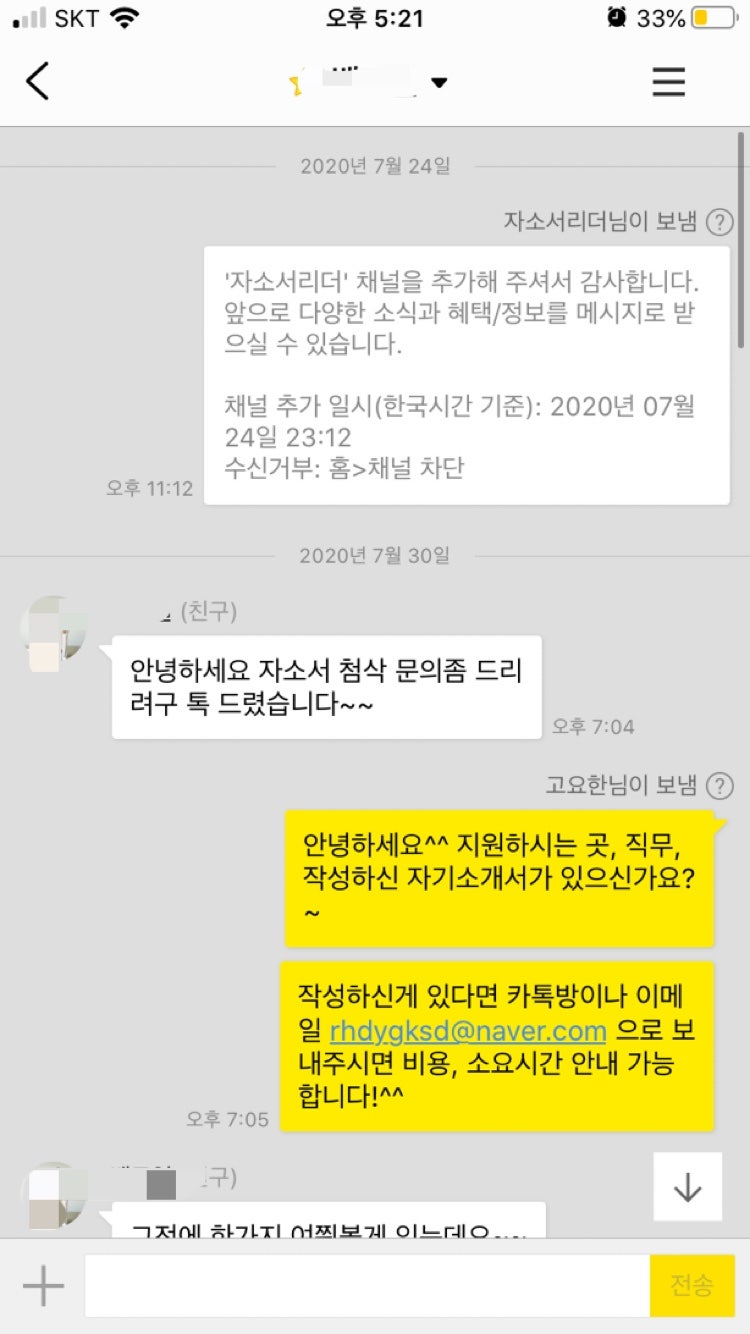Viewport: 750px width, 1334px height.
Task: Focus the message input field
Action: tap(366, 1286)
